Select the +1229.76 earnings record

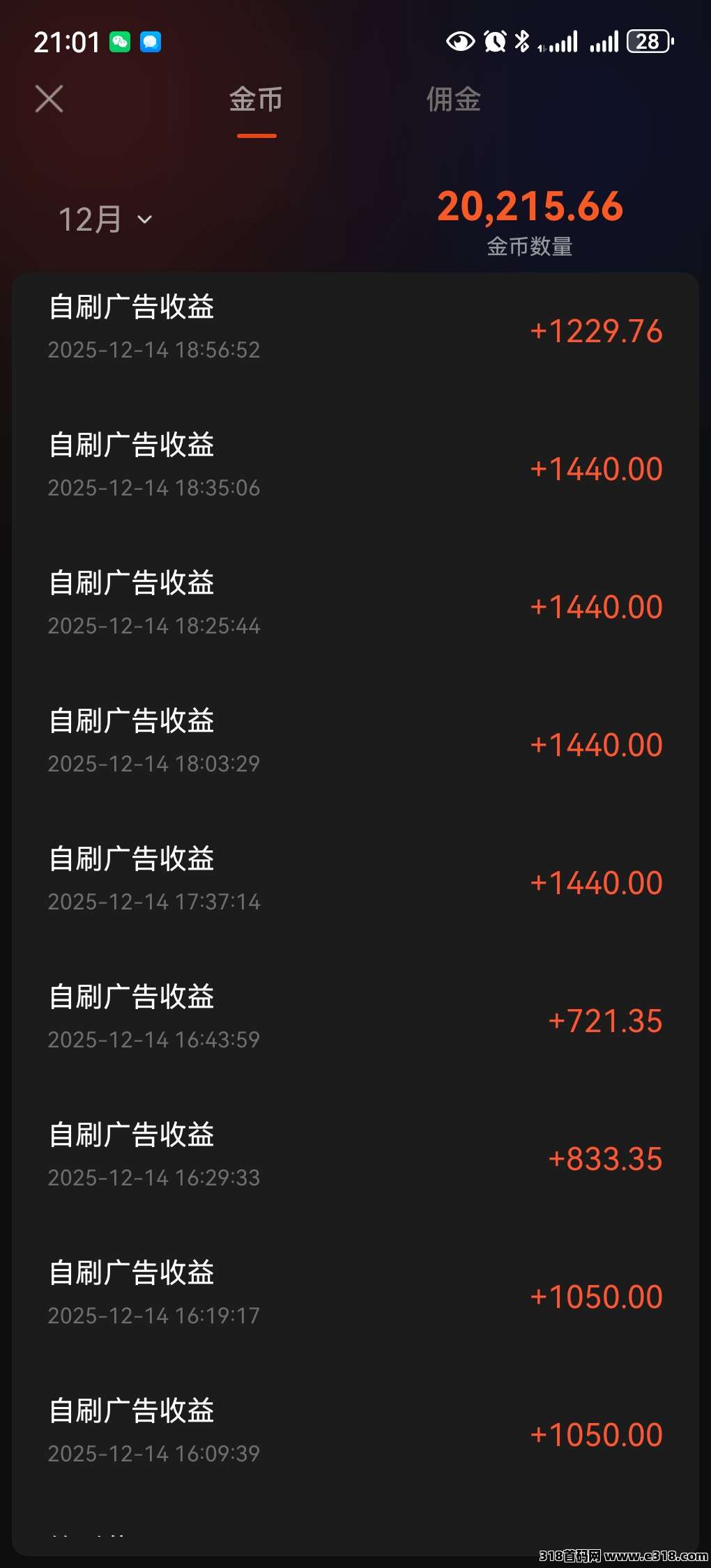tap(597, 331)
